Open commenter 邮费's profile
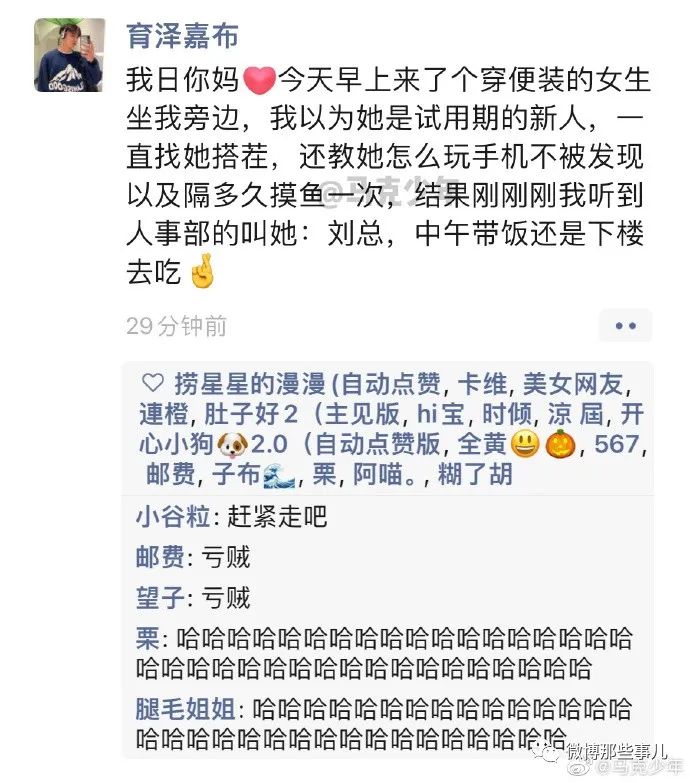This screenshot has width=690, height=783. coord(159,557)
